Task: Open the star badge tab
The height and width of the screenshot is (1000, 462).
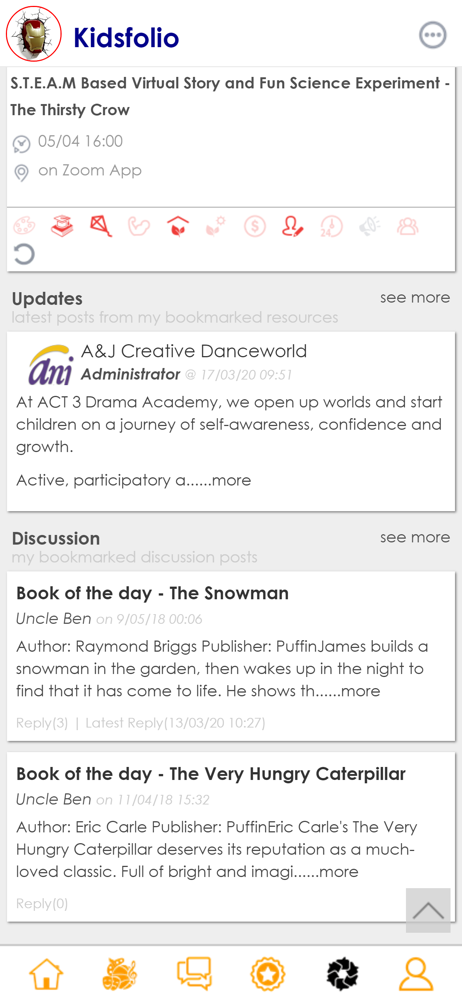Action: click(268, 974)
